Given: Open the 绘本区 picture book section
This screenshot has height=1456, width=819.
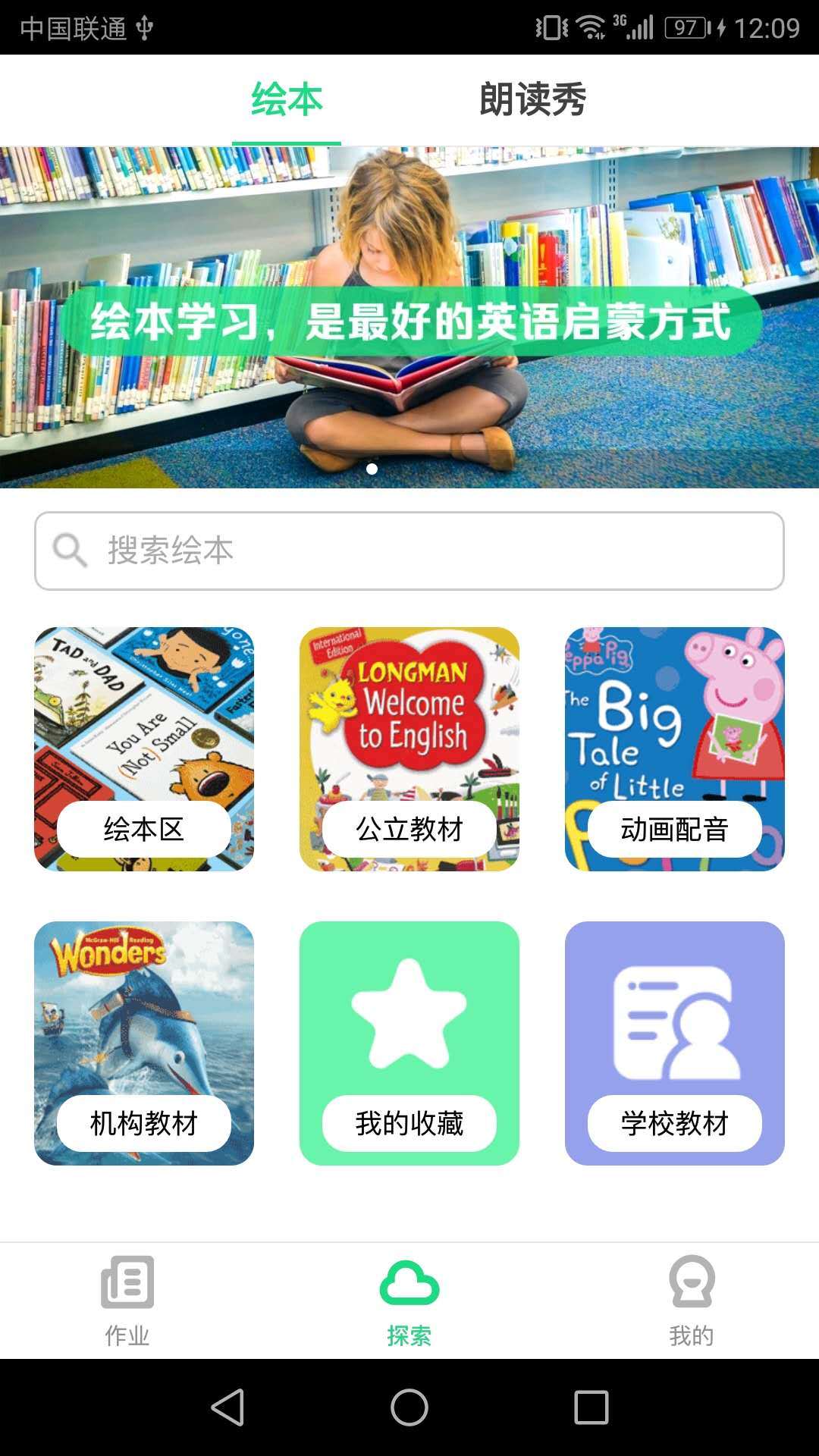Looking at the screenshot, I should [146, 747].
